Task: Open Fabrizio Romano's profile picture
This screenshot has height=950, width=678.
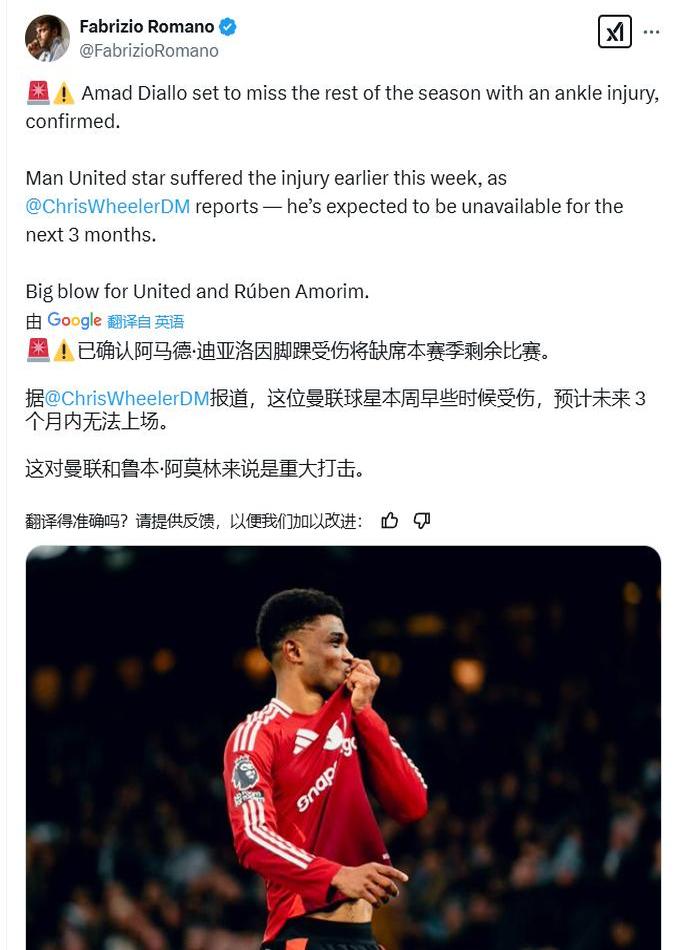Action: [47, 39]
